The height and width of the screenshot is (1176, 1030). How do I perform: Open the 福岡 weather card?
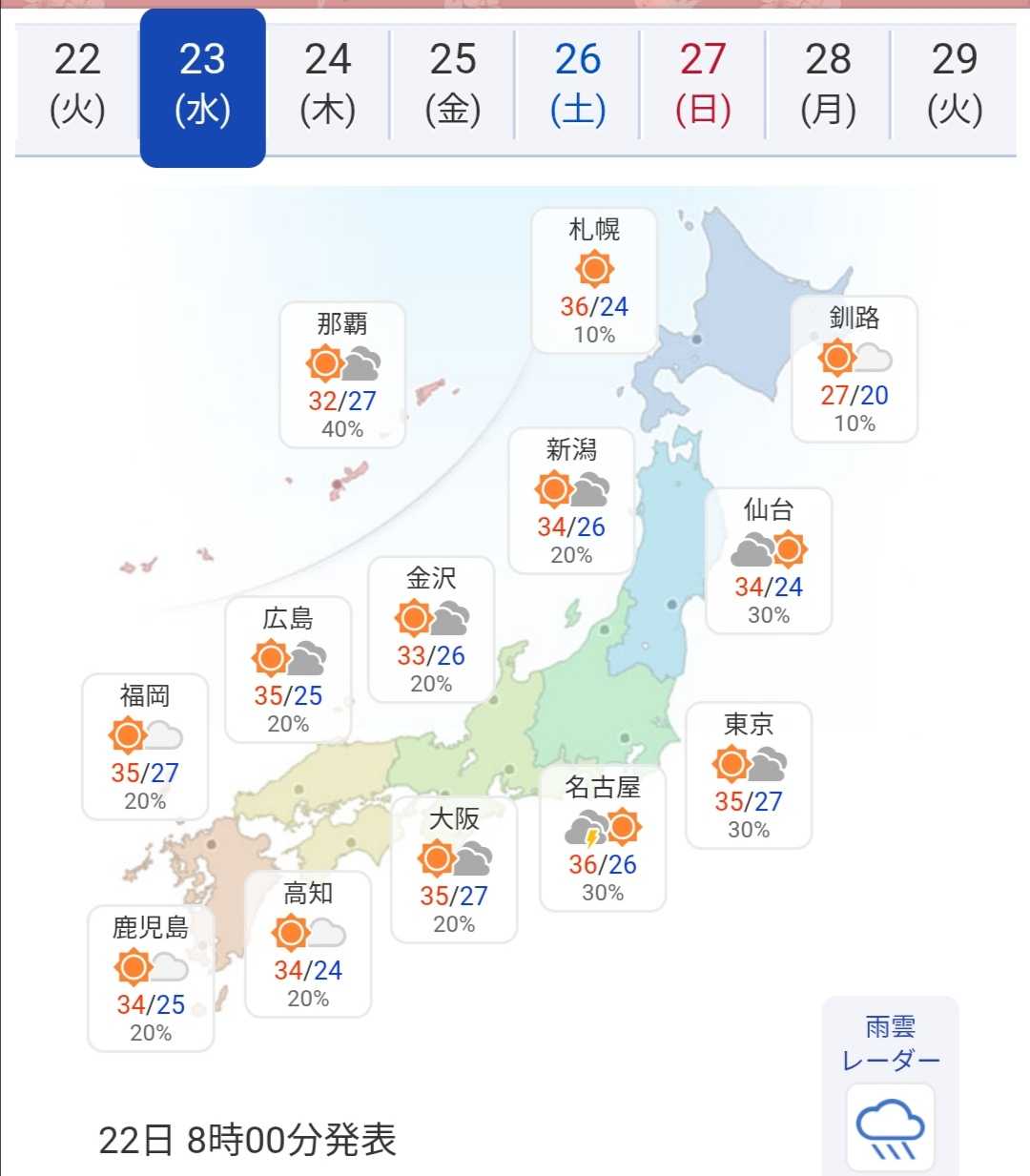pos(145,747)
